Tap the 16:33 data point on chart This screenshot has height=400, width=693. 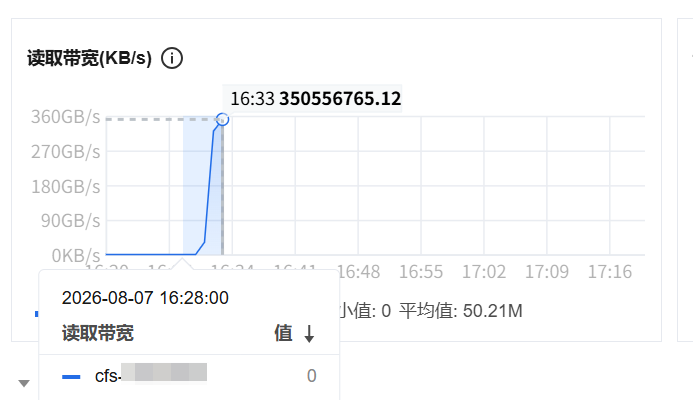(222, 119)
